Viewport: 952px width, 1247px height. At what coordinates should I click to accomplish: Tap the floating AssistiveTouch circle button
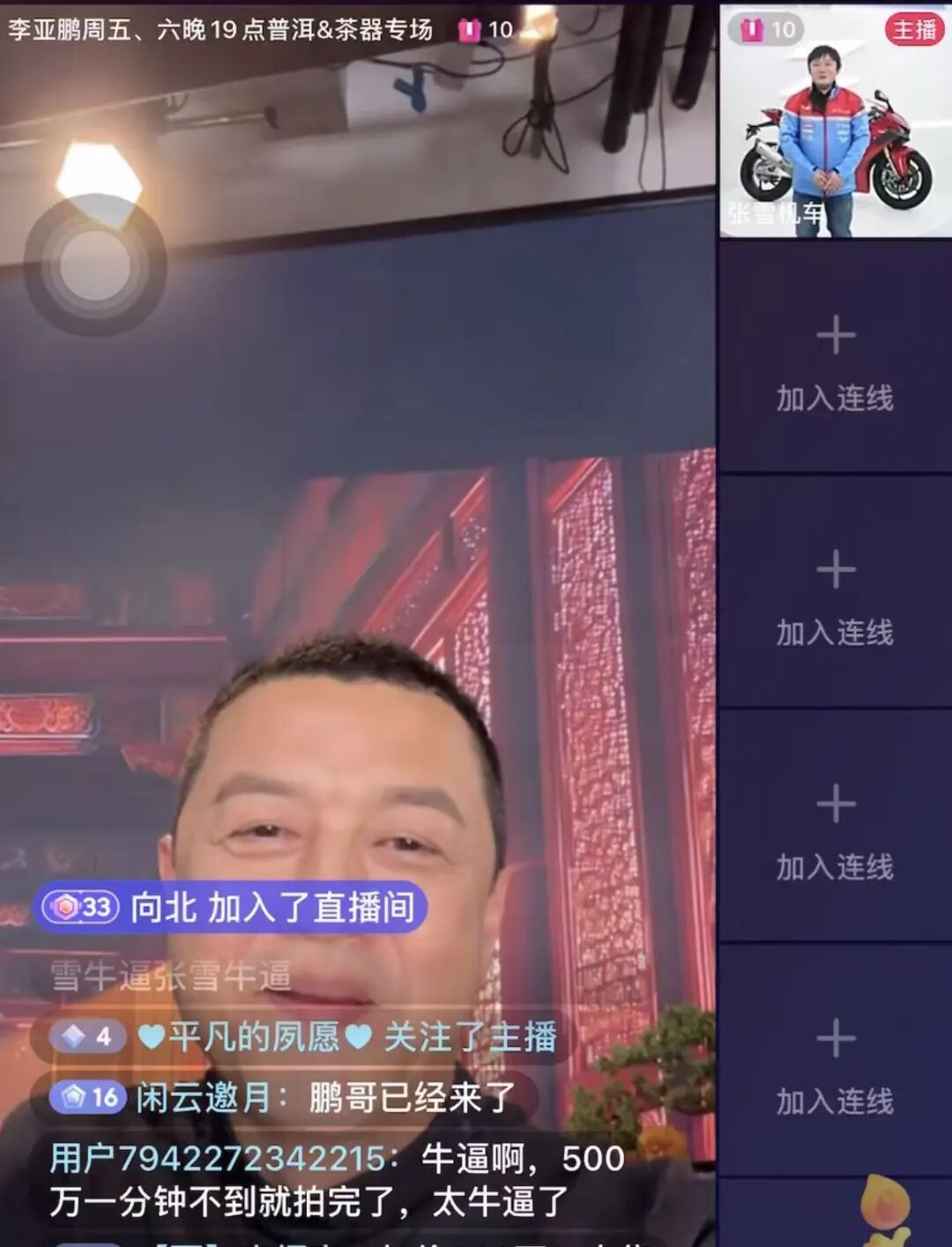pyautogui.click(x=95, y=266)
